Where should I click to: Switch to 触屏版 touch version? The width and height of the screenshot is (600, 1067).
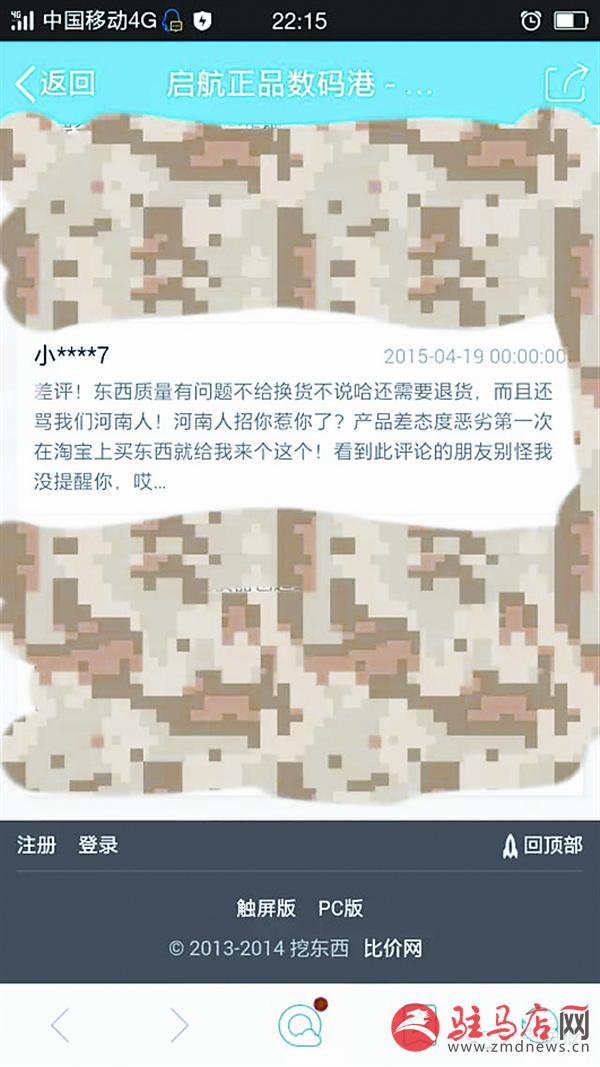pos(266,908)
